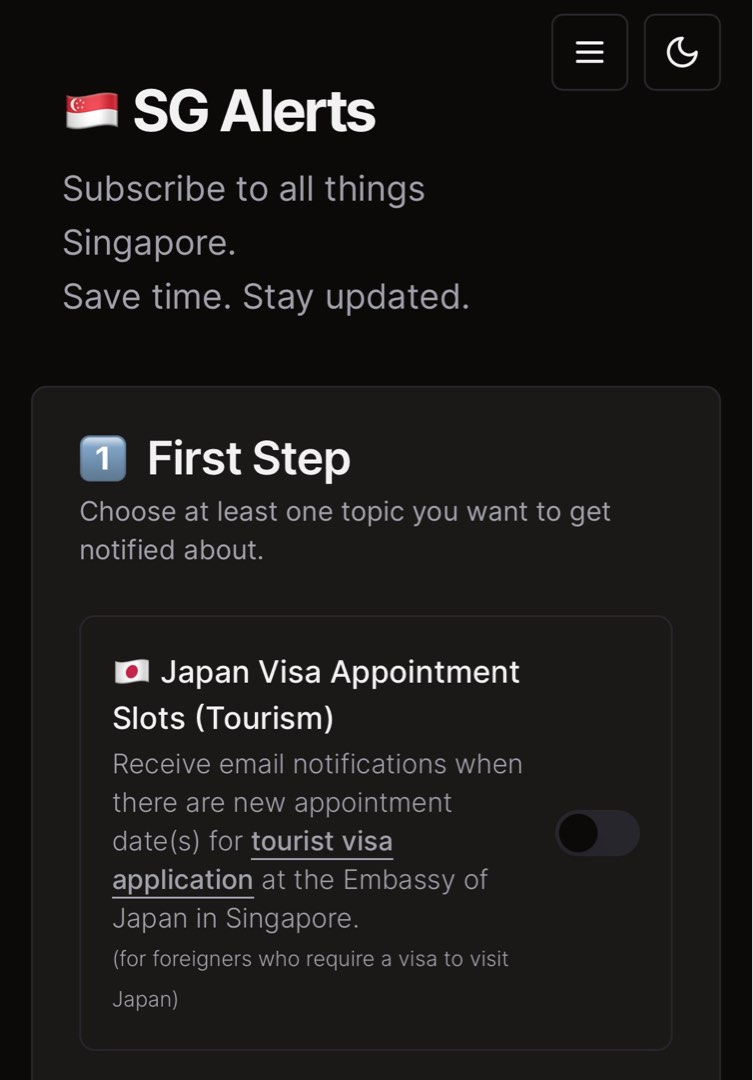Select the Japan flag emoji on the topic card

[133, 671]
